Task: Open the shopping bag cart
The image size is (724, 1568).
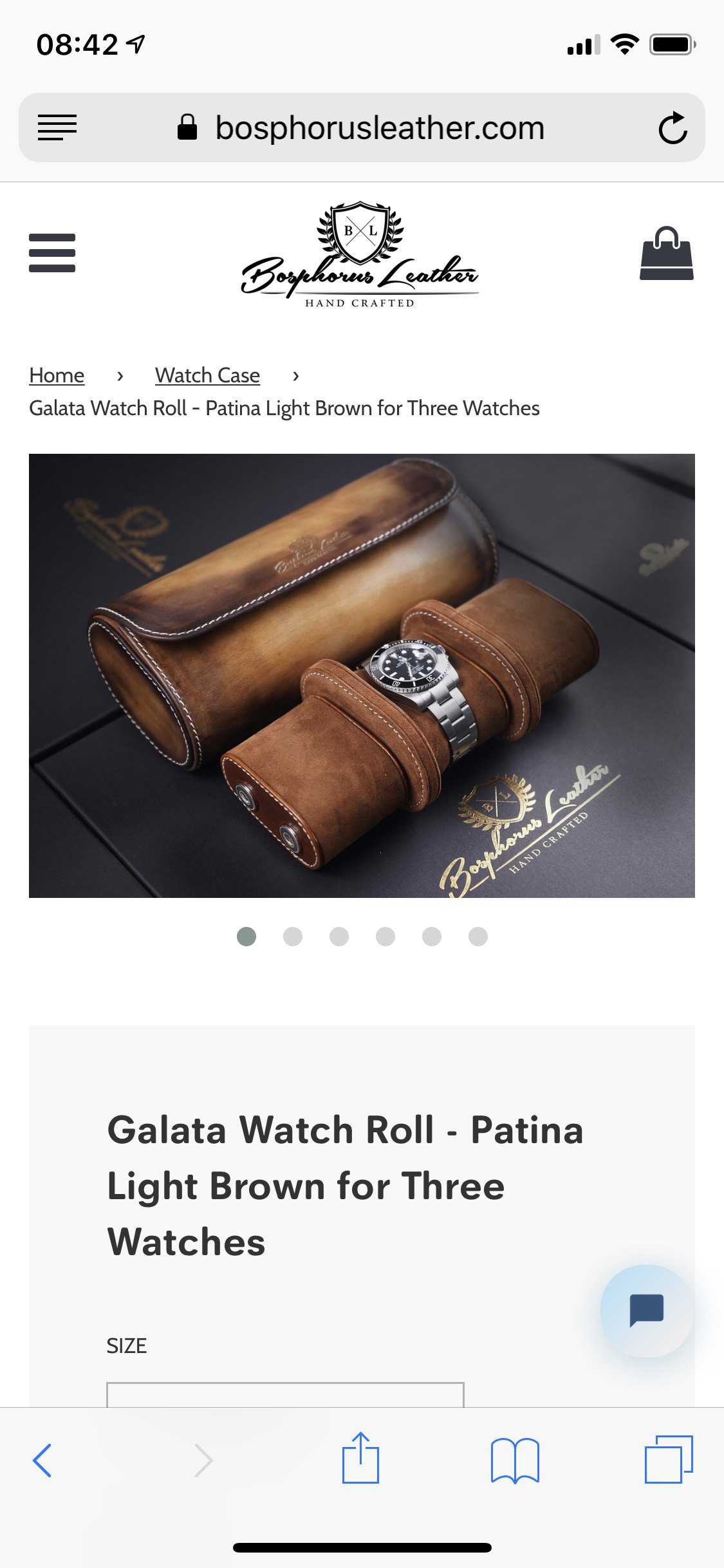Action: 667,253
